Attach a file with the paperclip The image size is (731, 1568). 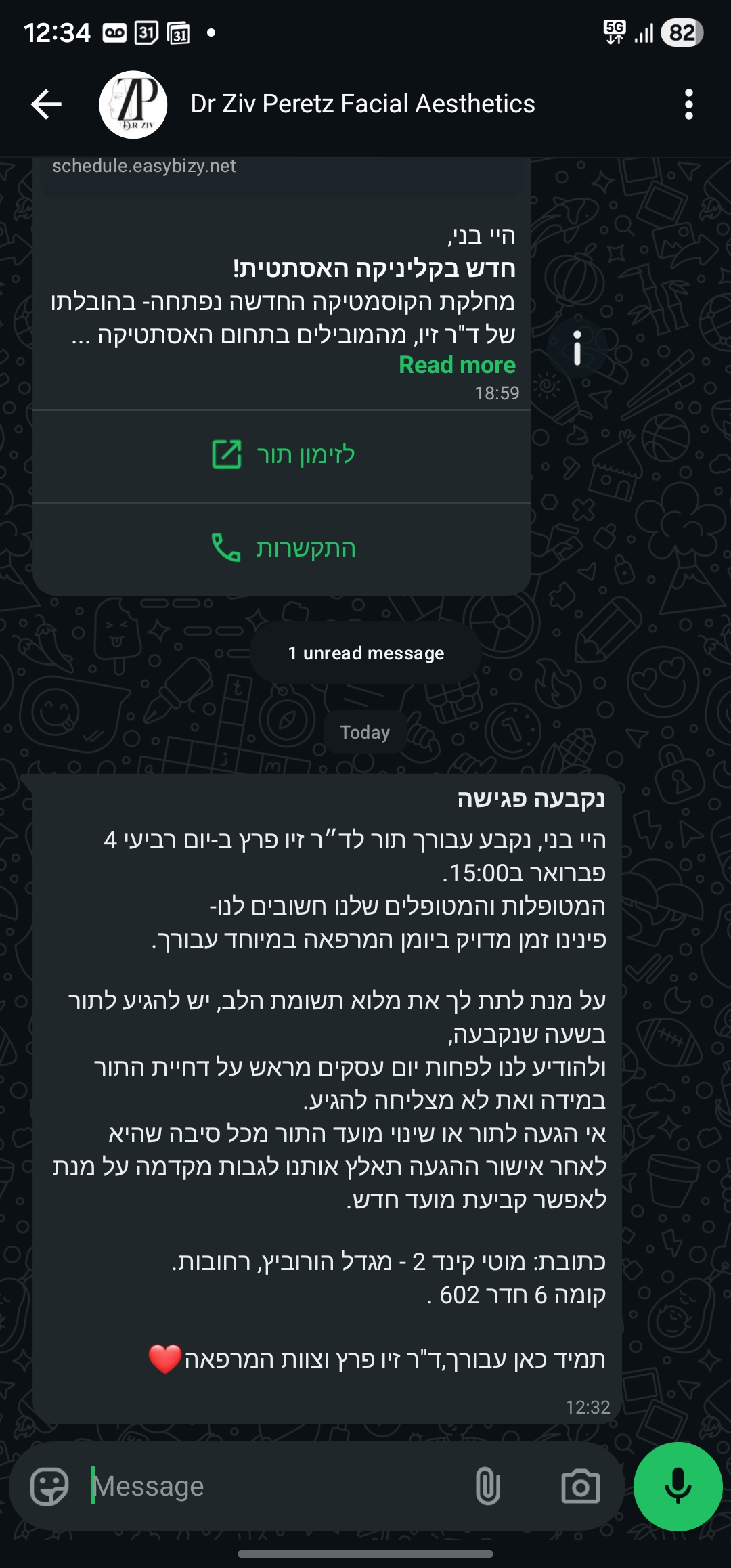487,1486
